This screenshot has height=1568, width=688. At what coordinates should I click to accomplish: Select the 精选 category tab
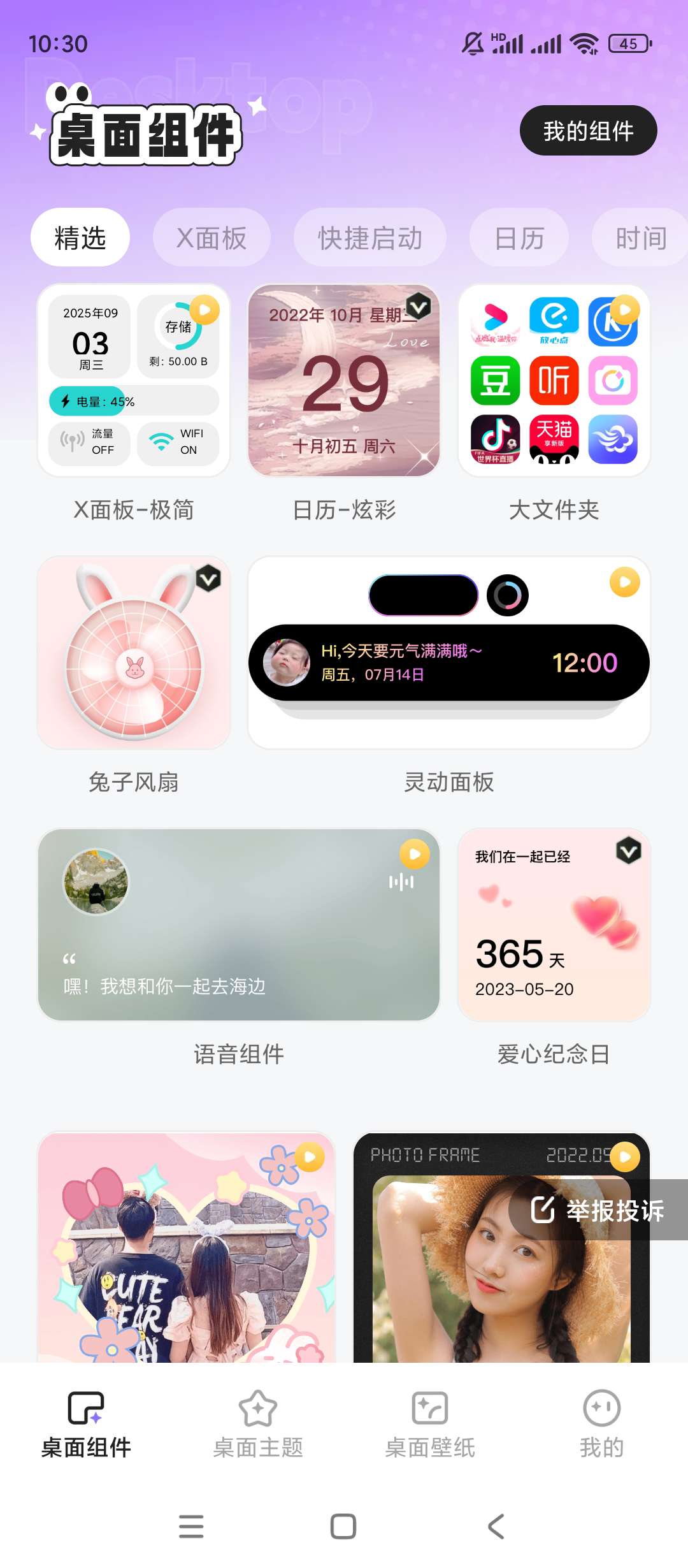pos(80,238)
